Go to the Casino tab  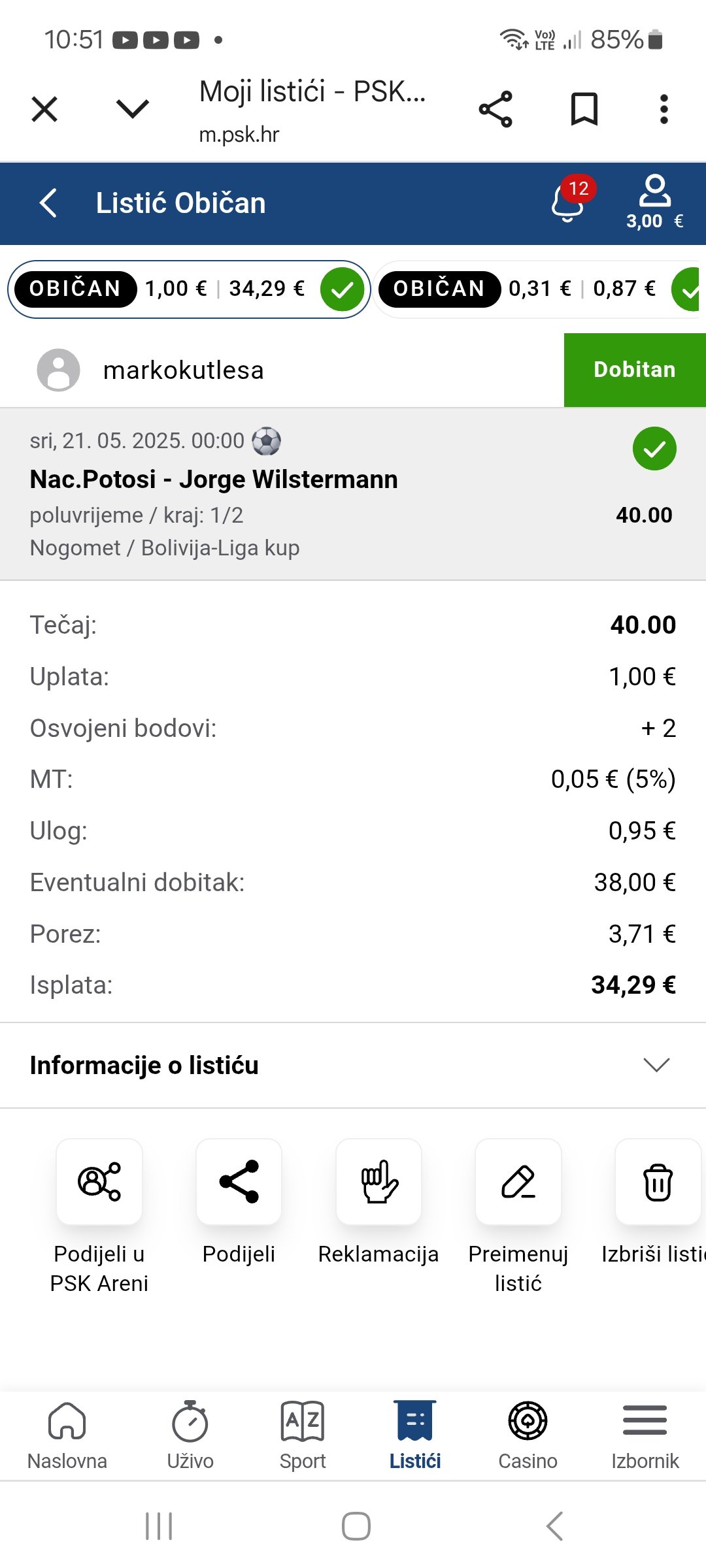point(528,1435)
